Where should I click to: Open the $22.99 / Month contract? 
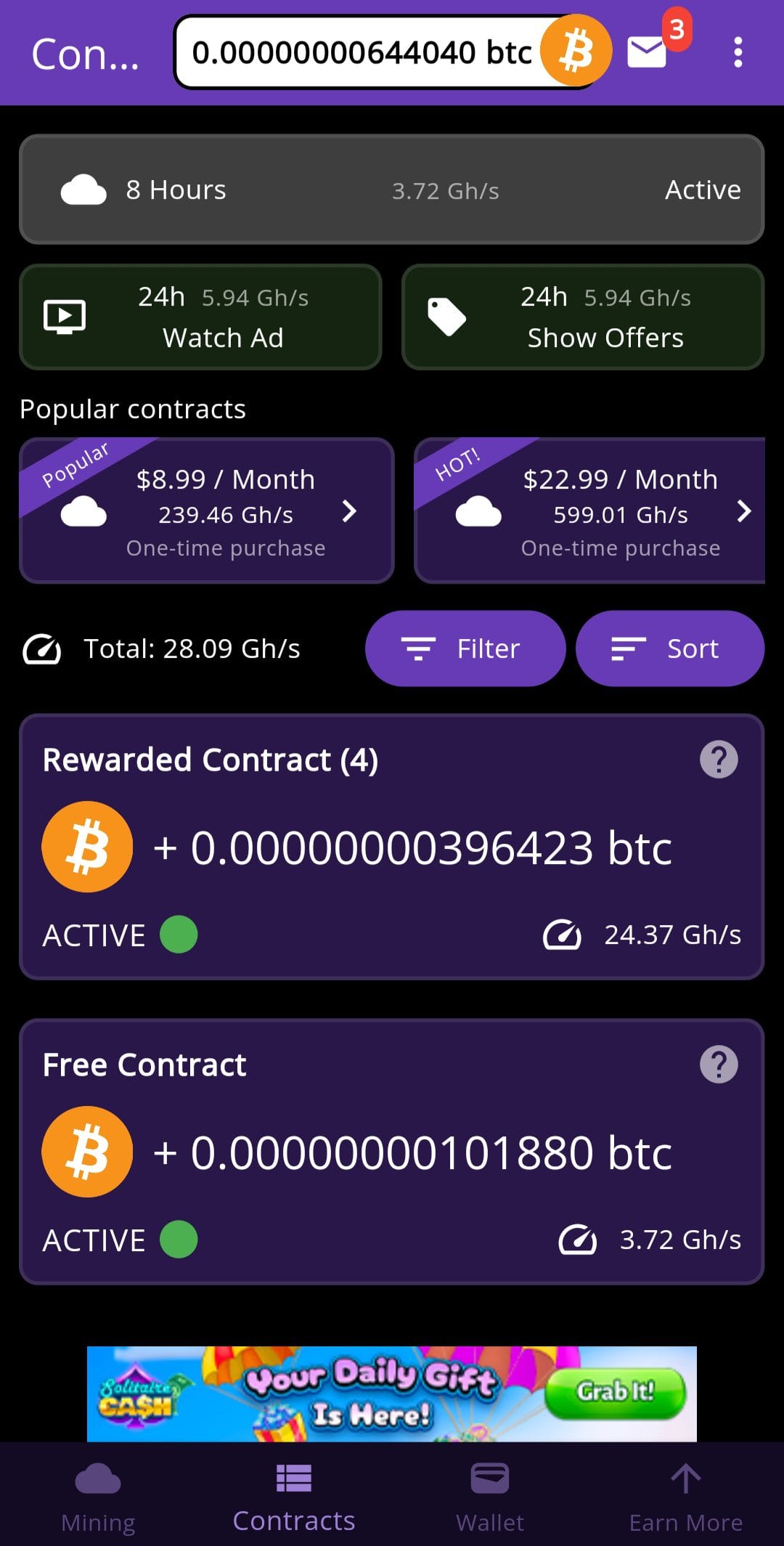coord(589,511)
